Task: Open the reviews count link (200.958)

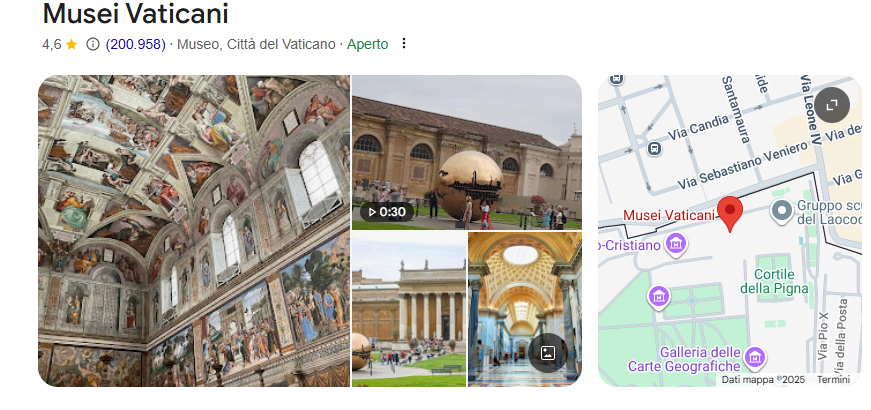Action: 135,44
